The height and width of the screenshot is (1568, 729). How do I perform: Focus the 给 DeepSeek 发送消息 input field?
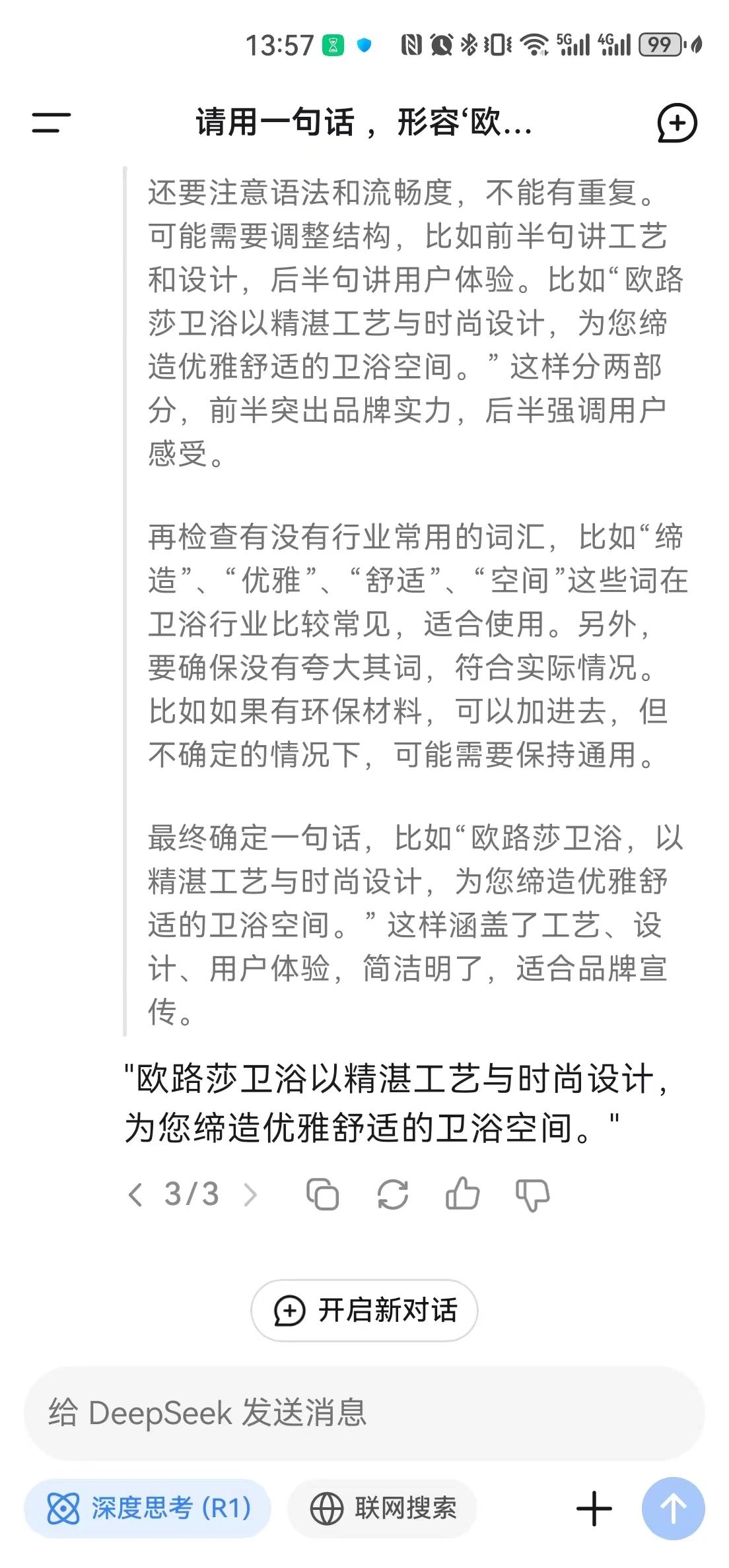coord(364,1413)
